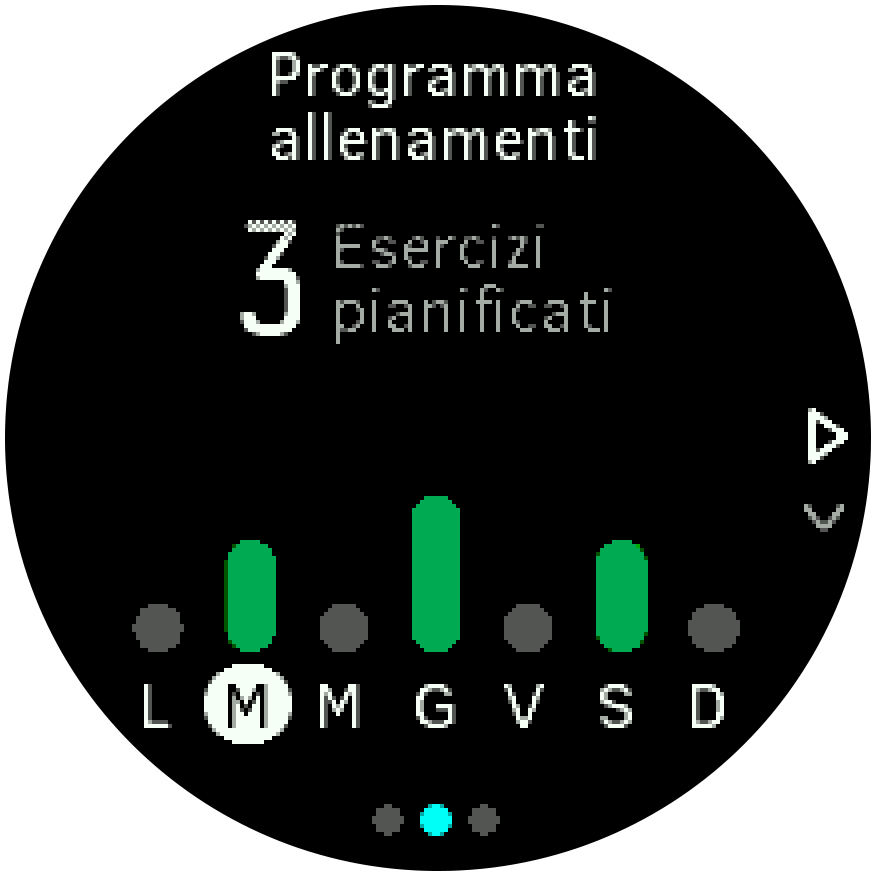
Task: Select the G day (giovedì)
Action: pyautogui.click(x=435, y=706)
